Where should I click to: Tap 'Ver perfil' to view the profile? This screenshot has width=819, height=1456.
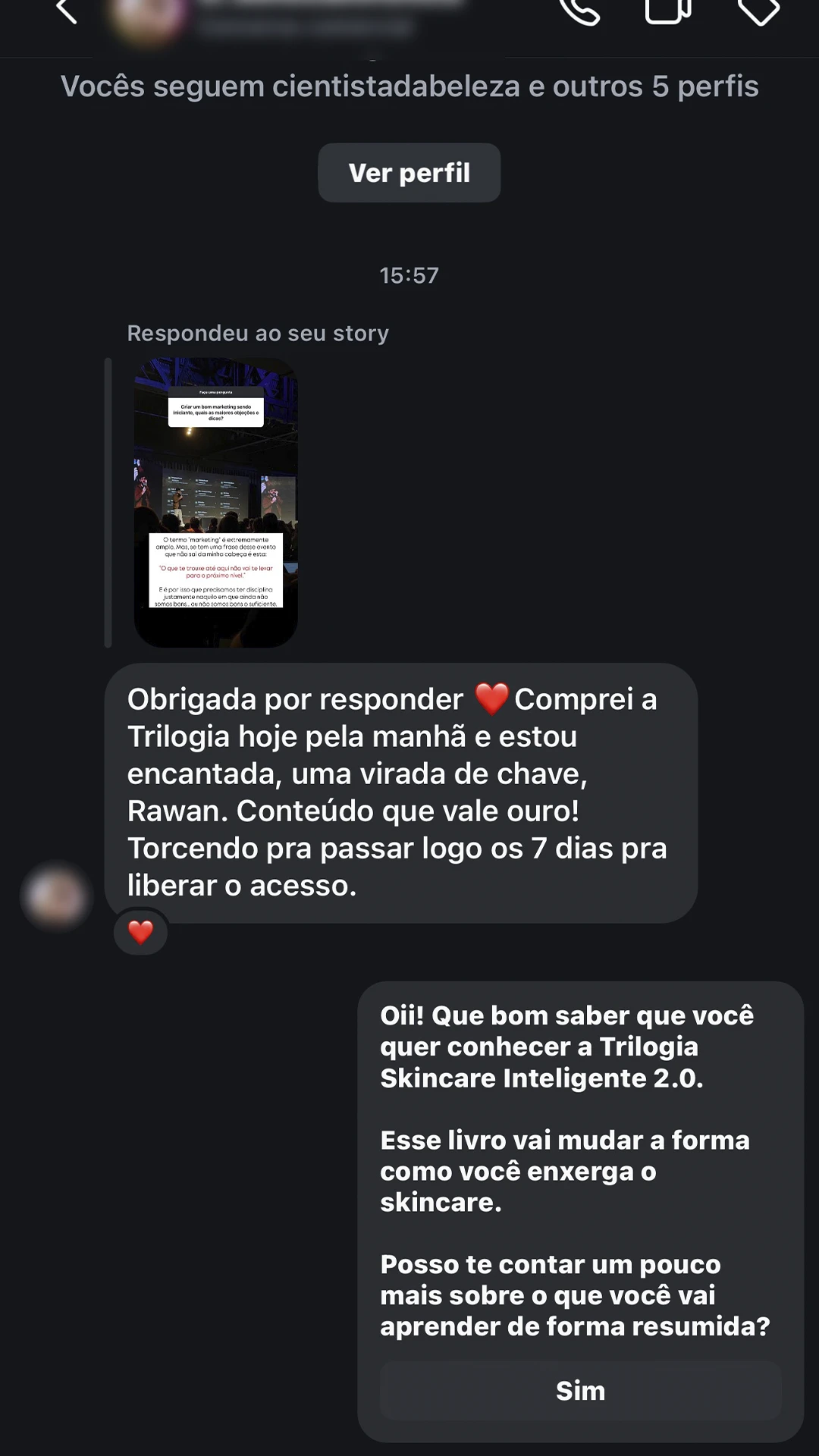point(409,173)
